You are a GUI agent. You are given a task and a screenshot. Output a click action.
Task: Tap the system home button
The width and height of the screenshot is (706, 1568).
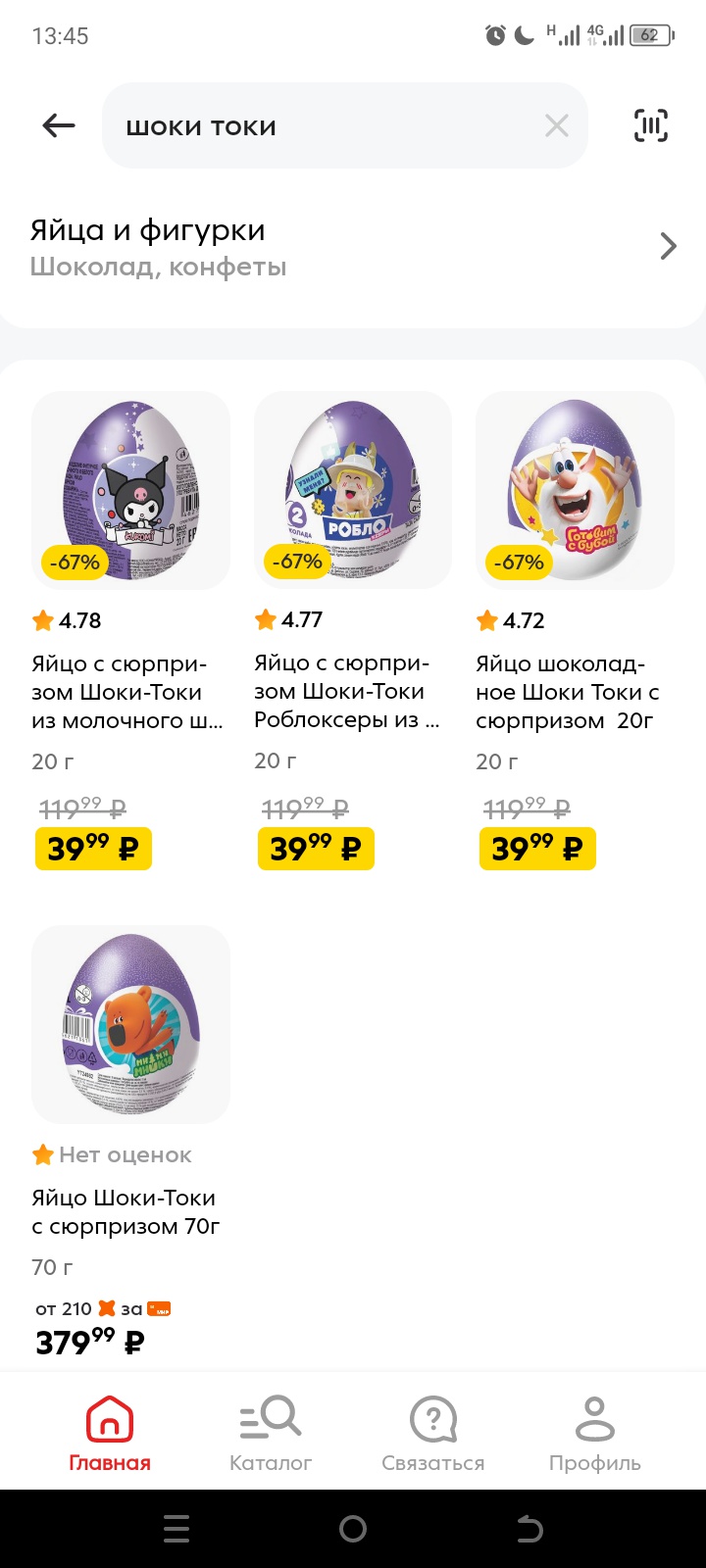coord(353,1529)
